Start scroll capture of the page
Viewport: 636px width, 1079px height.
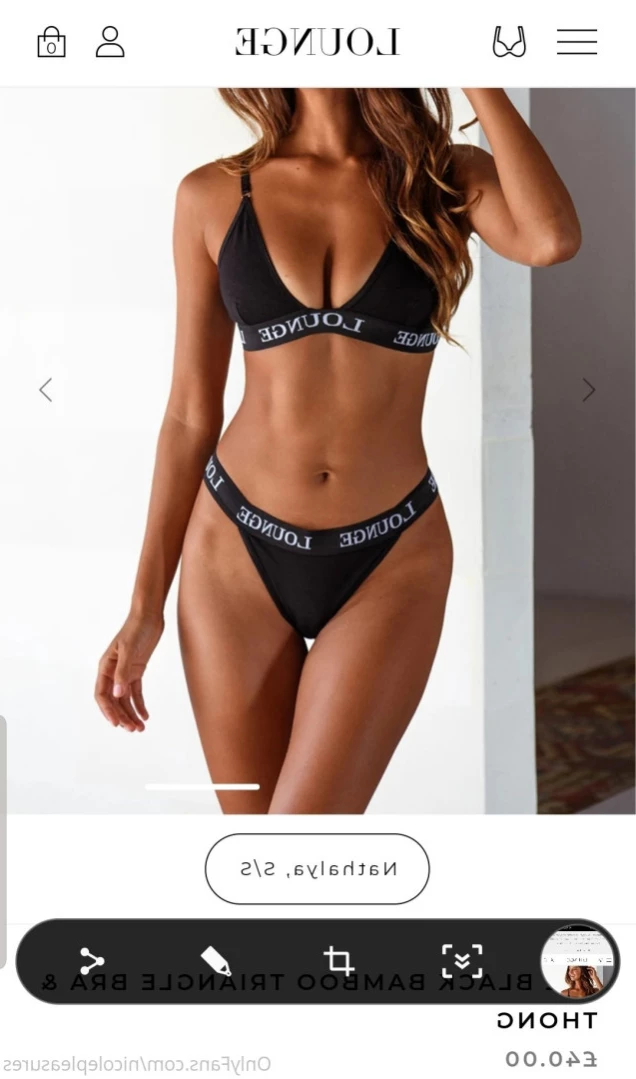[x=462, y=961]
